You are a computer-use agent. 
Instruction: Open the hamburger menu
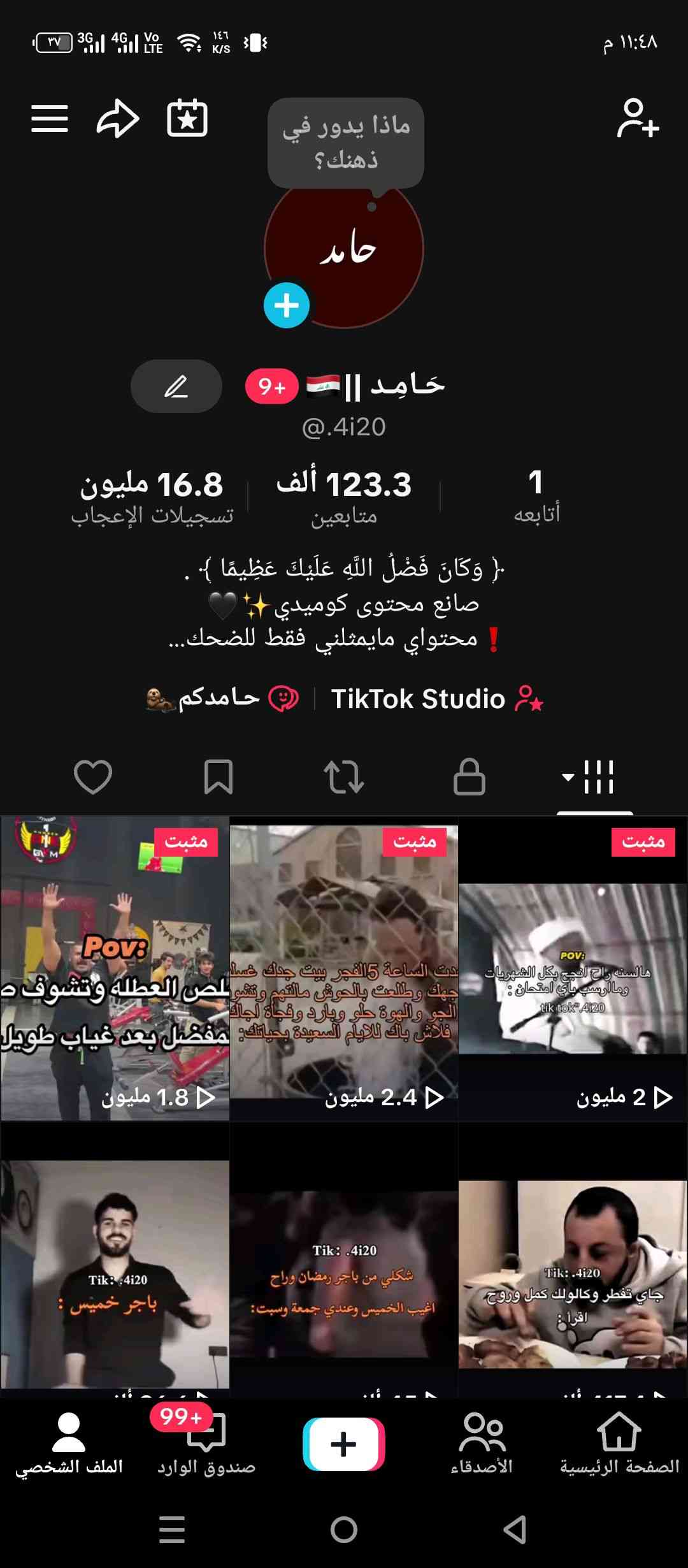[x=50, y=119]
